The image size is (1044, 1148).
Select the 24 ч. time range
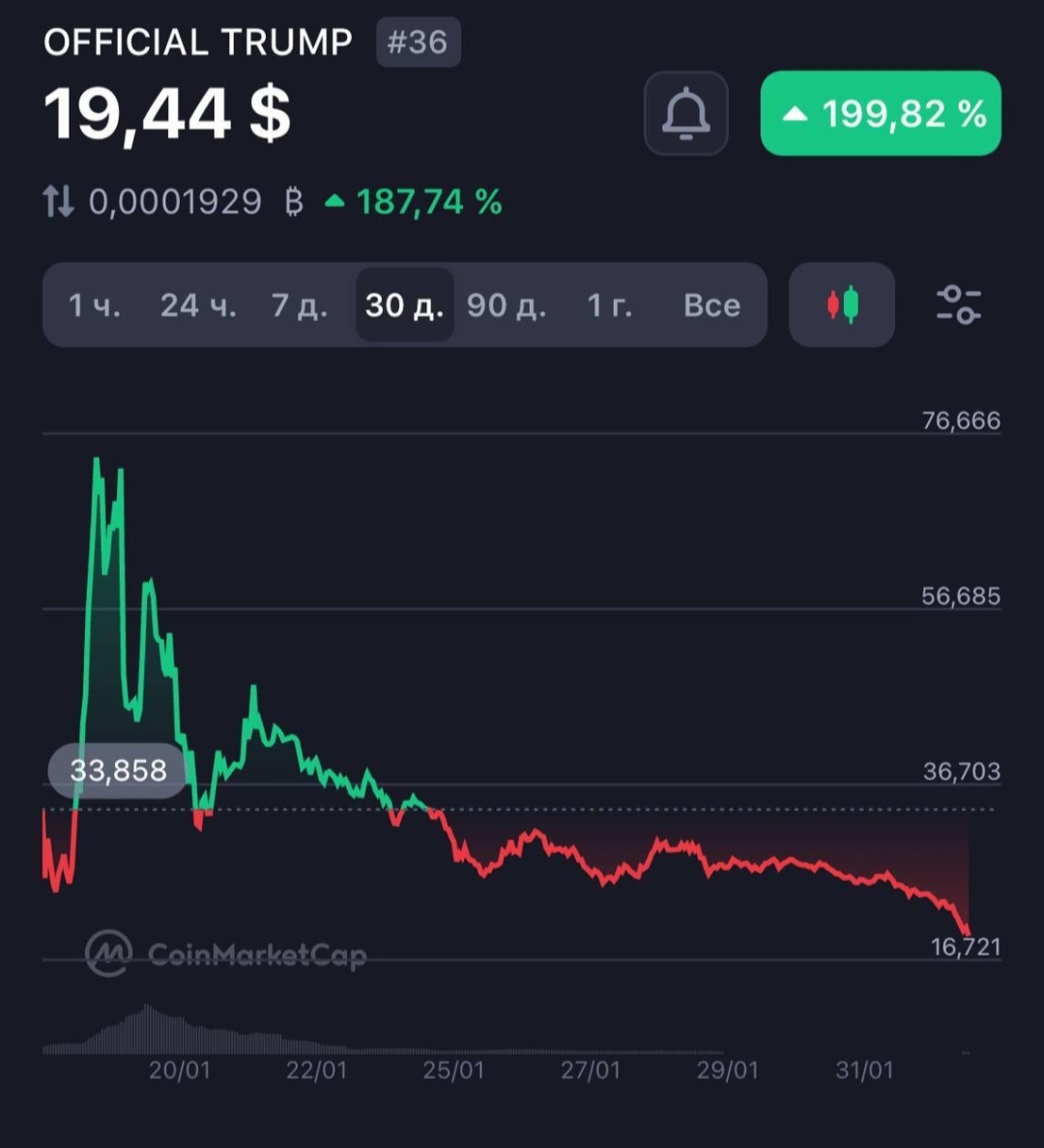pyautogui.click(x=198, y=305)
